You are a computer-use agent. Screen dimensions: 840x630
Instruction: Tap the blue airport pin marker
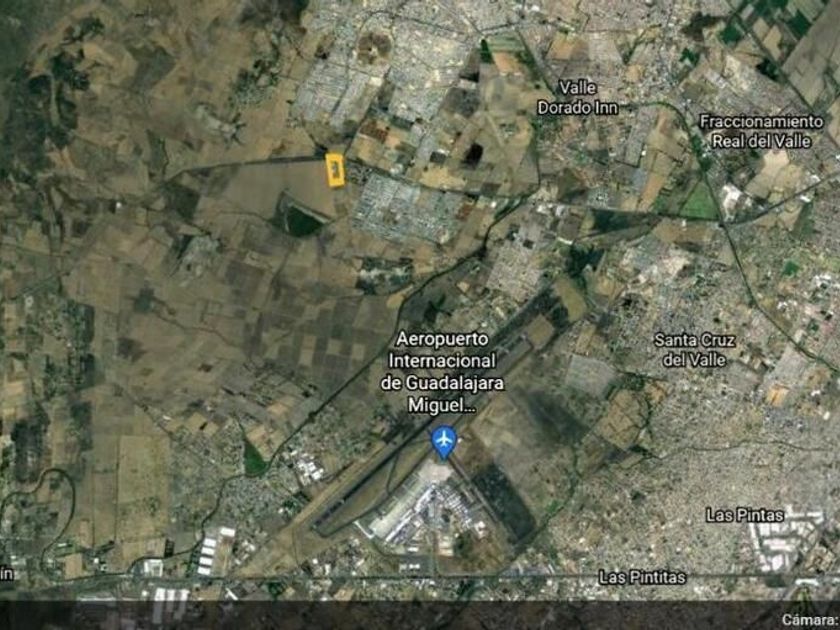click(x=444, y=442)
